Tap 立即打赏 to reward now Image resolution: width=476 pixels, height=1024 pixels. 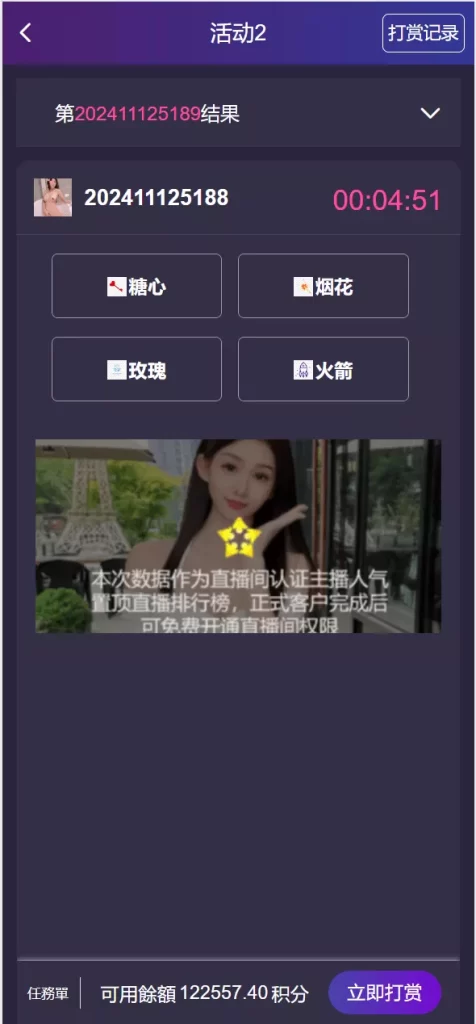[385, 993]
